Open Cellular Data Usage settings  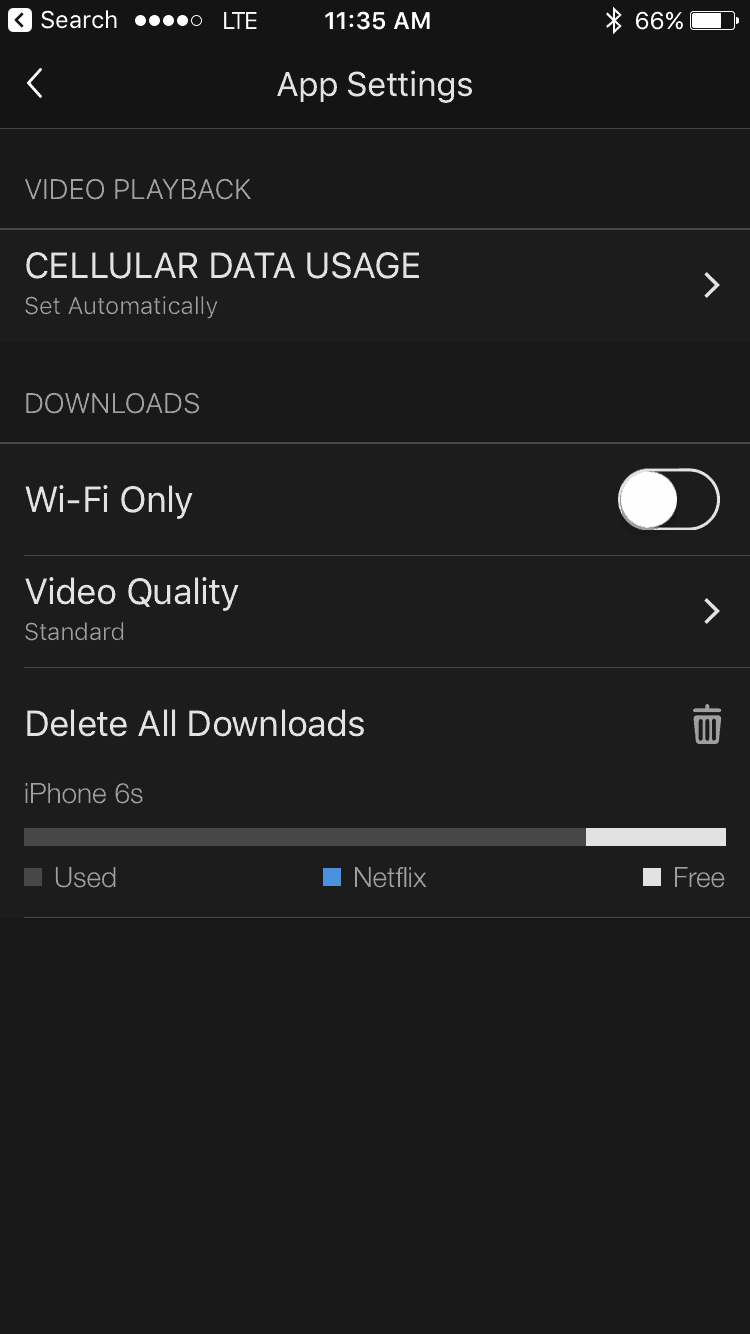(375, 285)
